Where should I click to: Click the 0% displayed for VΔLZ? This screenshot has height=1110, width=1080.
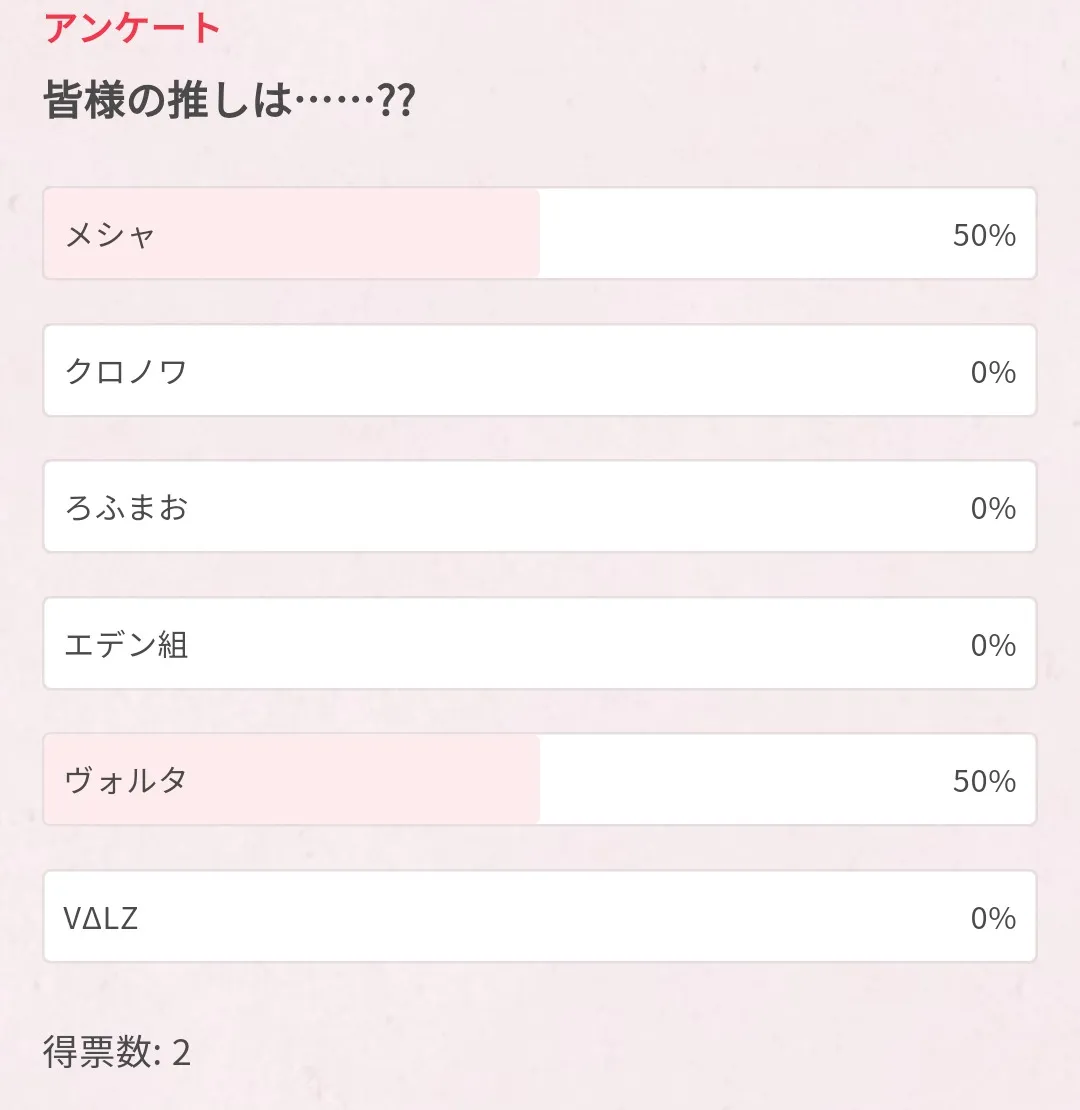[x=990, y=917]
